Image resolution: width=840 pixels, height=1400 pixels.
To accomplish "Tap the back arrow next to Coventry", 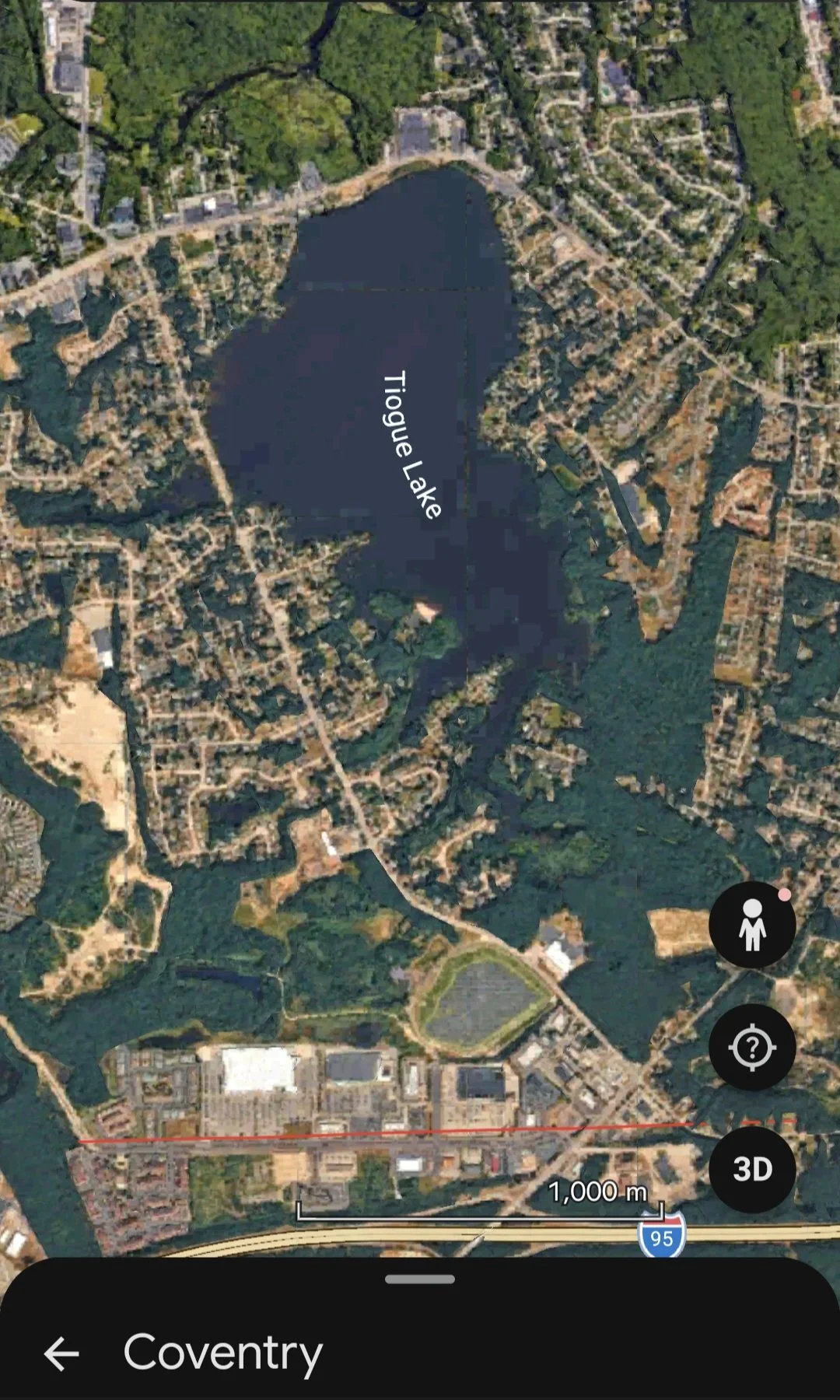I will point(61,1354).
